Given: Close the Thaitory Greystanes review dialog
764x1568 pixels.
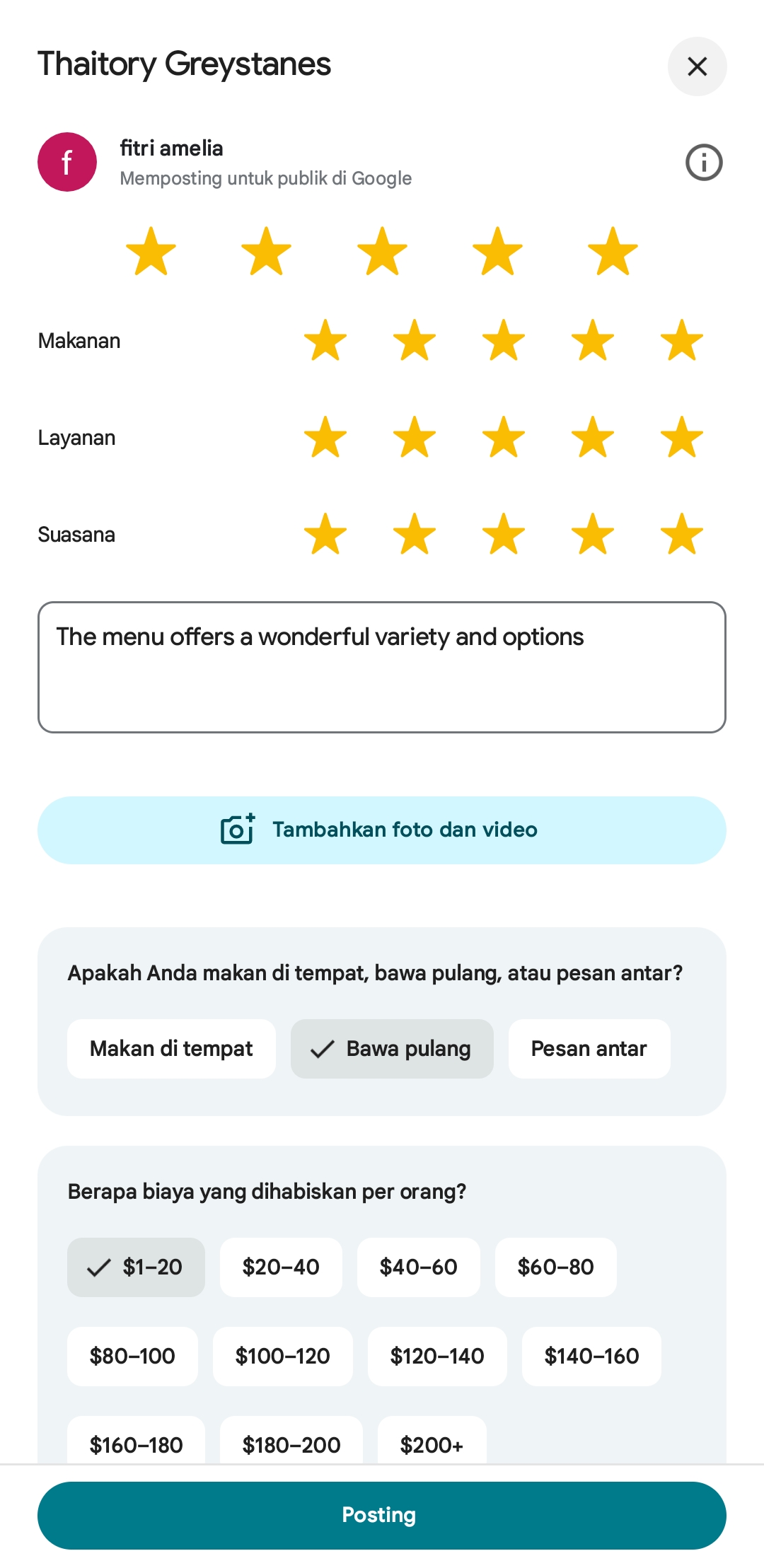Looking at the screenshot, I should coord(697,66).
